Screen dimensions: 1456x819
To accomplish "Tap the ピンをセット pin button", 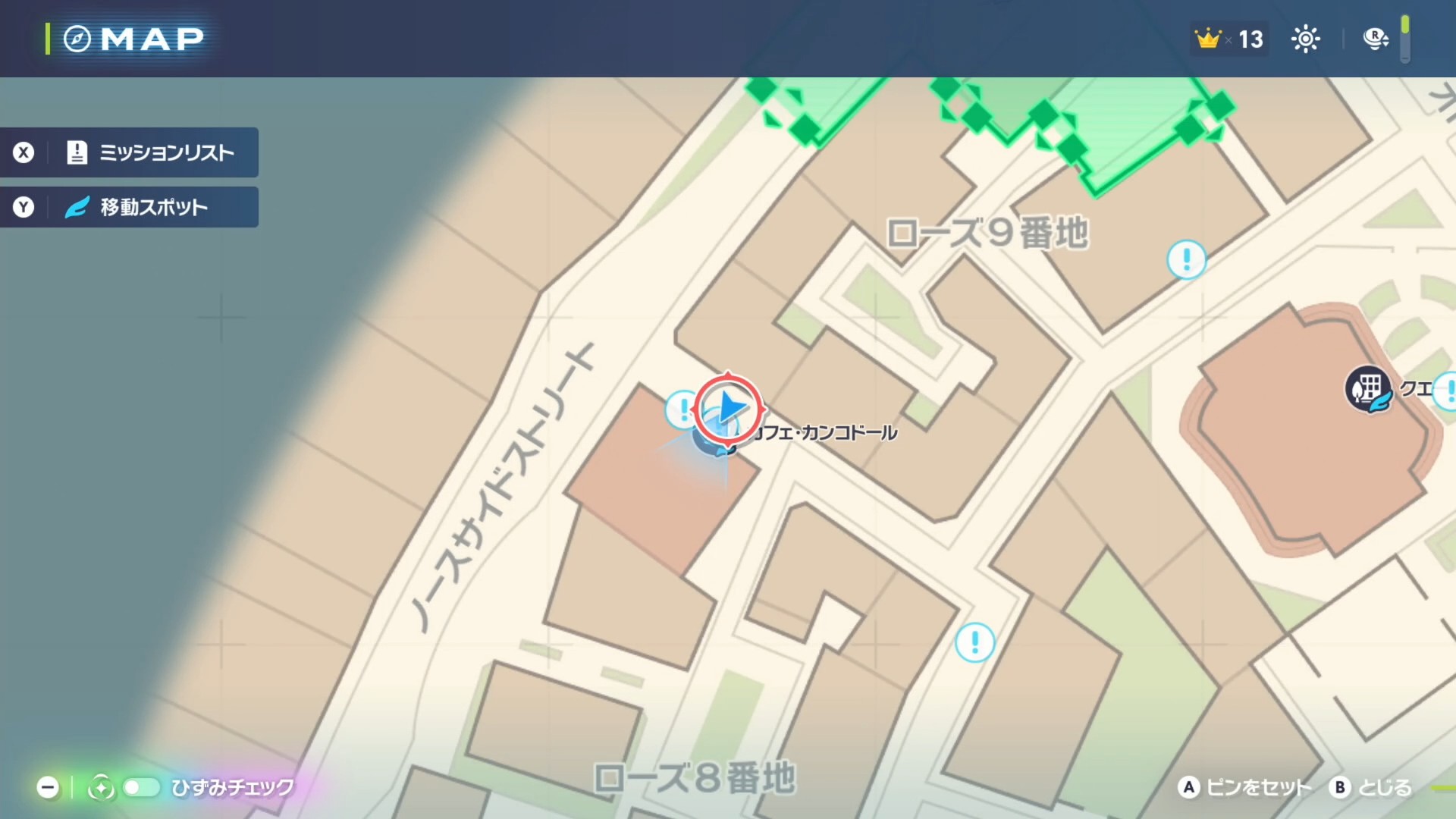I will (1244, 787).
